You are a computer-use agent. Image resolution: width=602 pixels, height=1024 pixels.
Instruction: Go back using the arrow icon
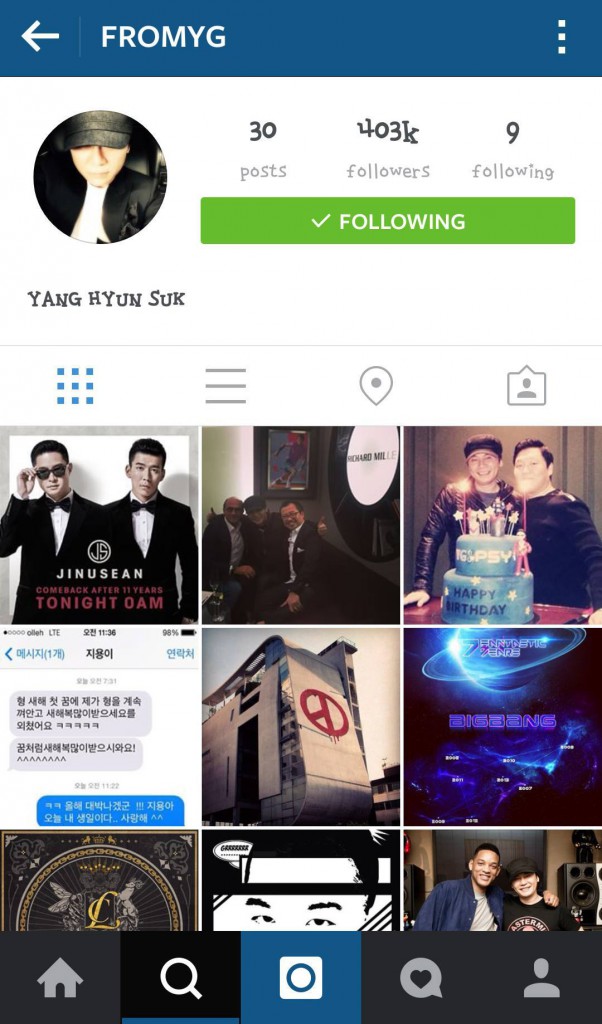point(40,36)
